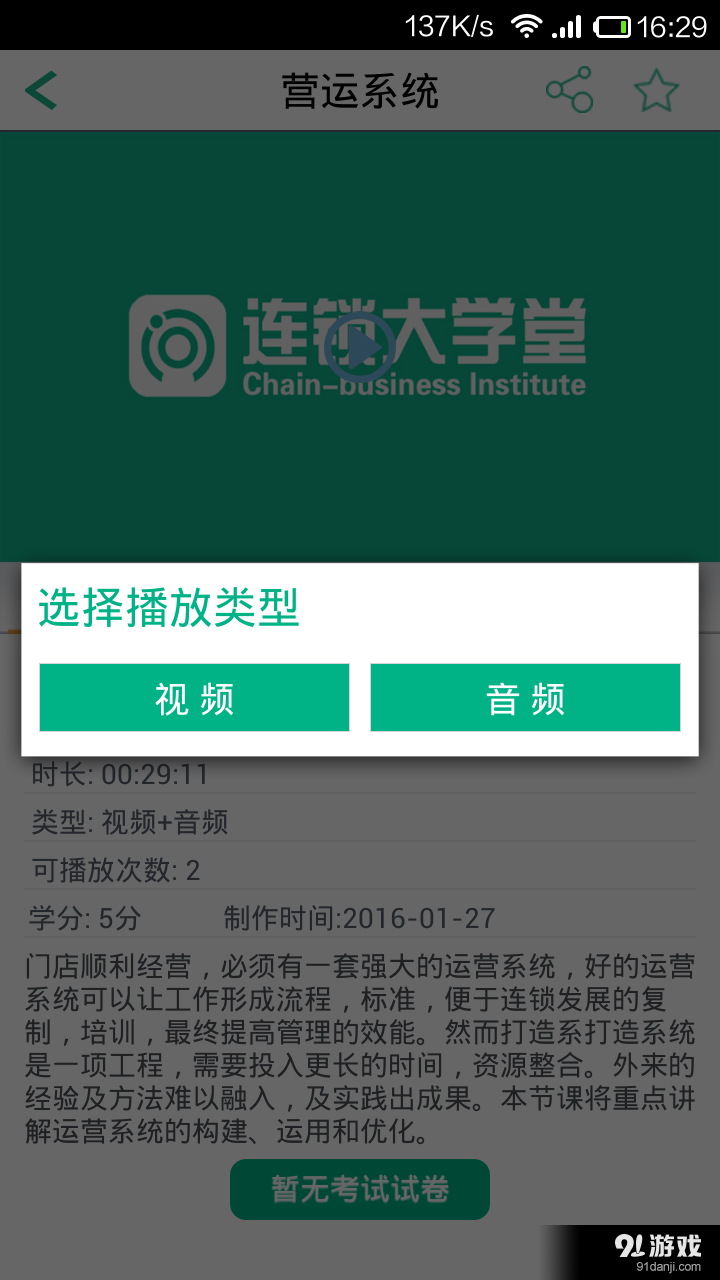Viewport: 720px width, 1280px height.
Task: Favorite this course via the star icon
Action: pyautogui.click(x=657, y=90)
